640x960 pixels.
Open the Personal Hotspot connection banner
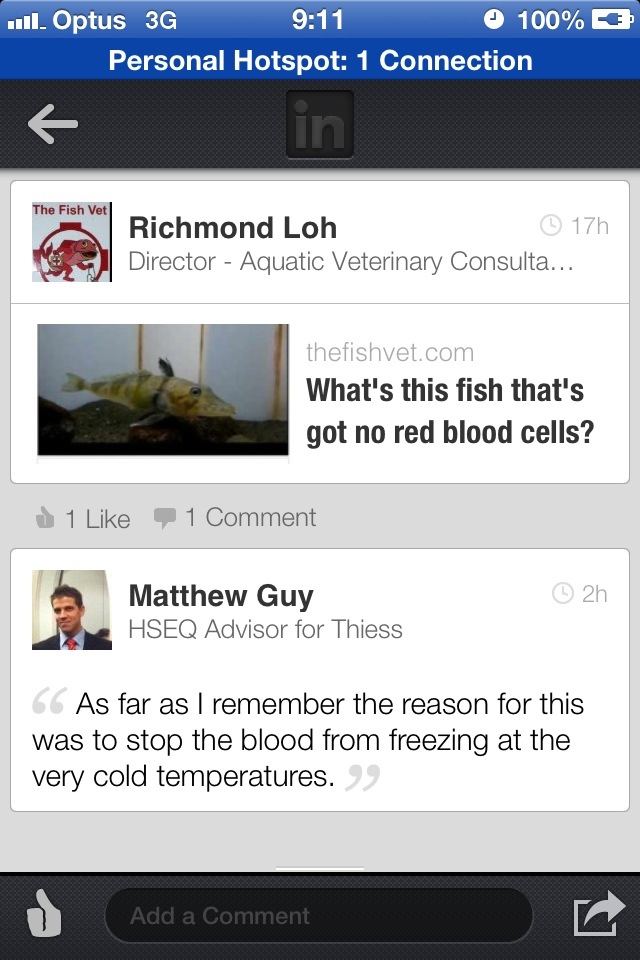point(320,60)
